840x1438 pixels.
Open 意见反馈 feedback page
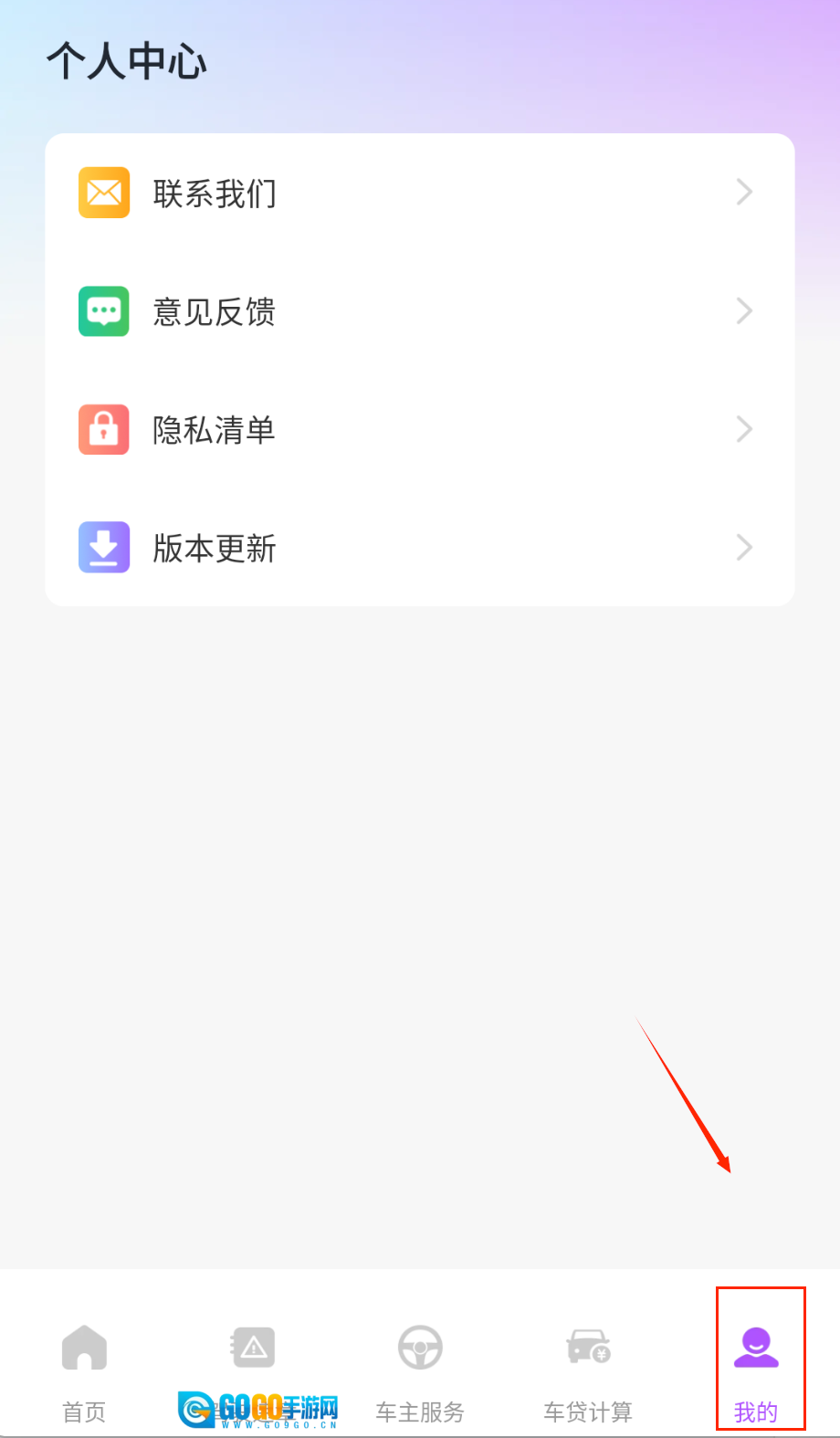click(x=419, y=311)
